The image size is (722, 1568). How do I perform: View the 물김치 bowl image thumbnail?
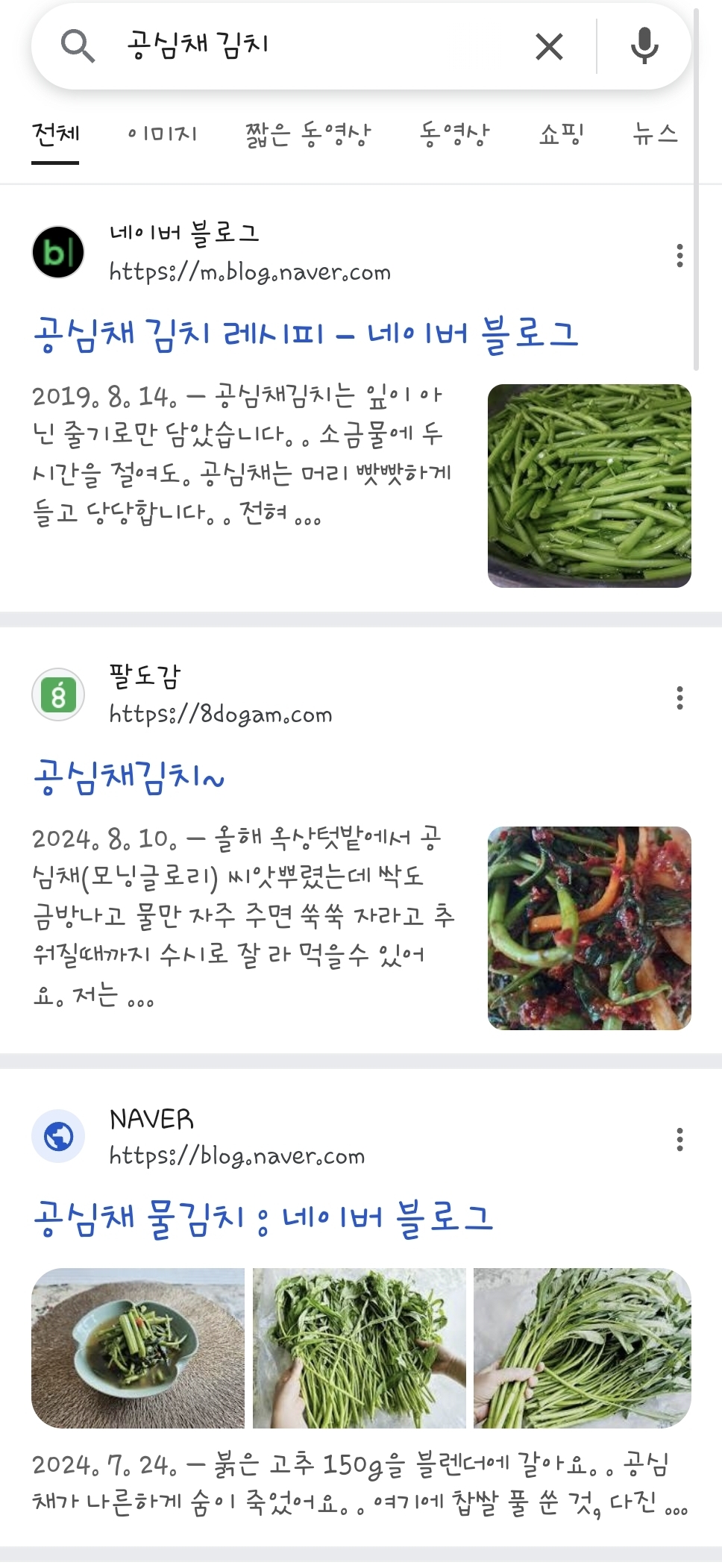(138, 1348)
